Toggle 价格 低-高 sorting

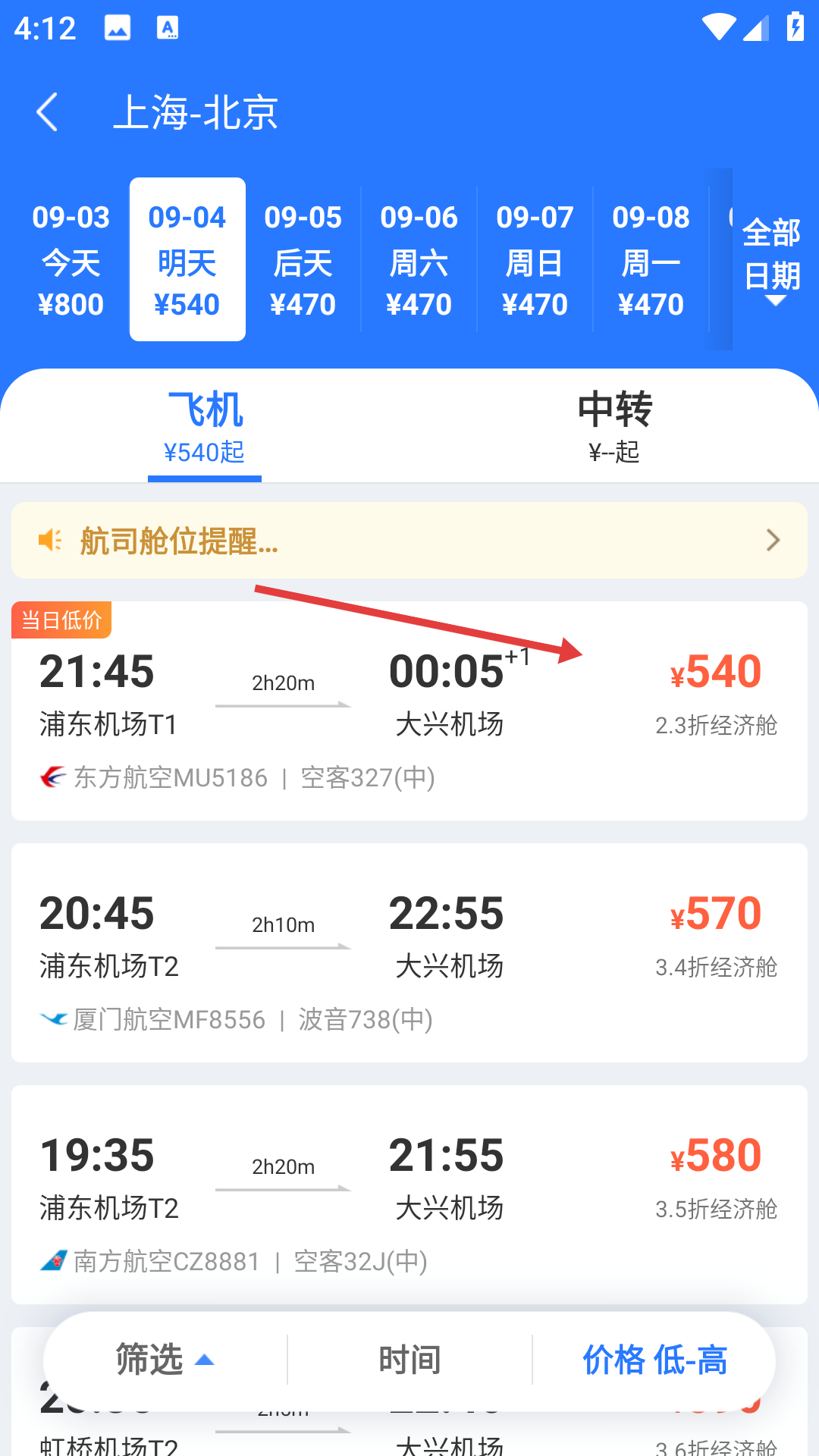[x=654, y=1360]
